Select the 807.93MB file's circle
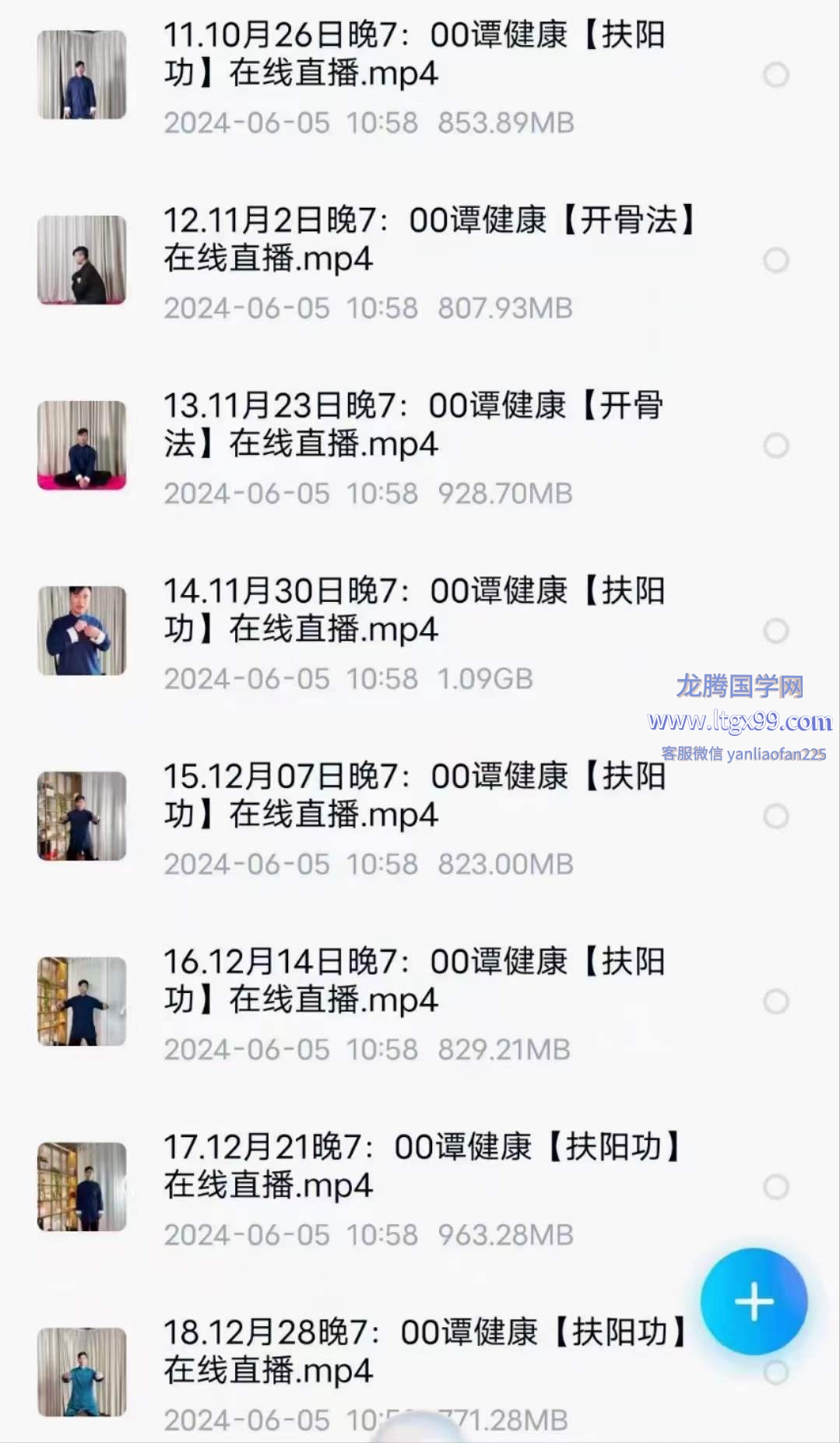 (775, 261)
